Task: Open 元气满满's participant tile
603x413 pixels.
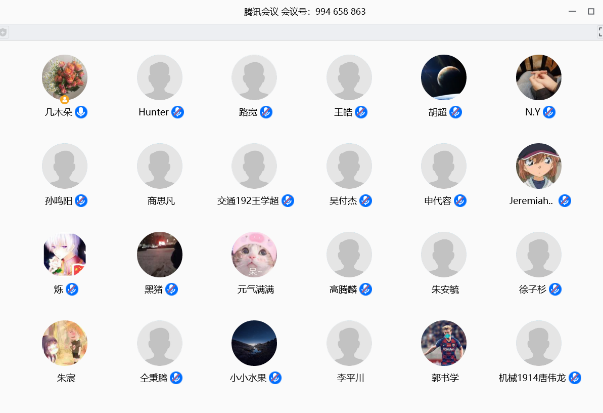Action: coord(254,255)
